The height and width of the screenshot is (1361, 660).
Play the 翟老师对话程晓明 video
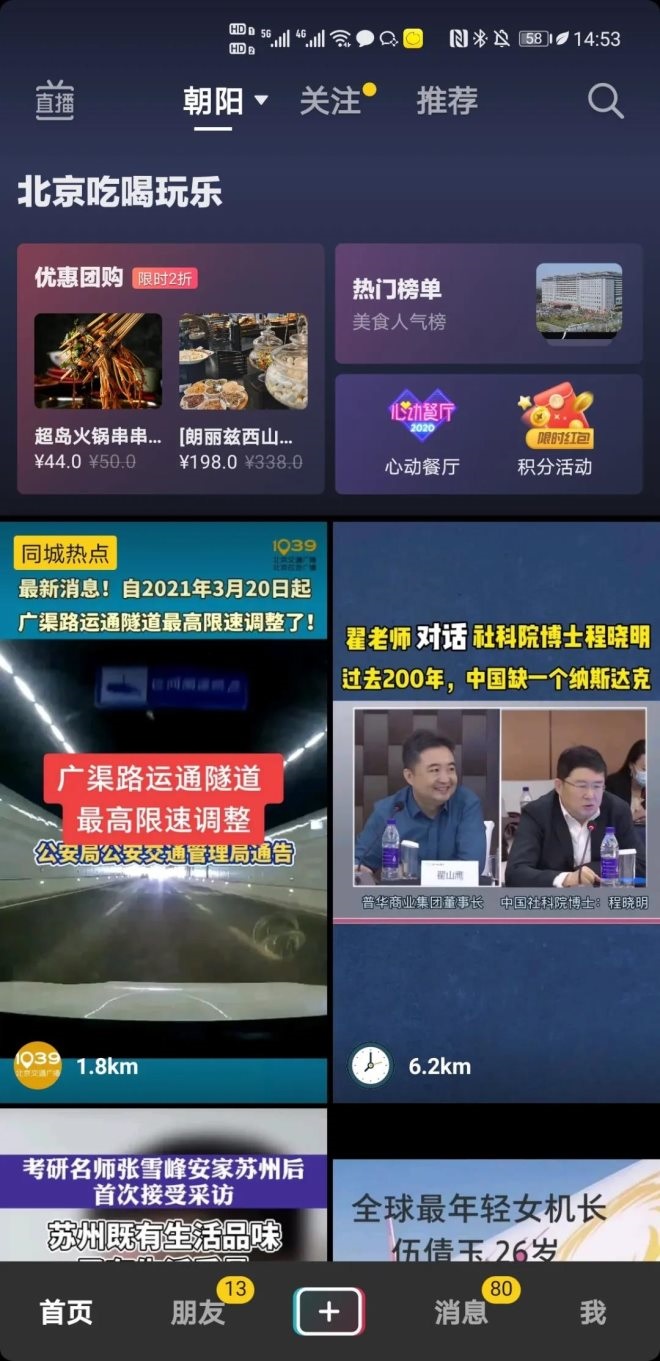pyautogui.click(x=496, y=810)
